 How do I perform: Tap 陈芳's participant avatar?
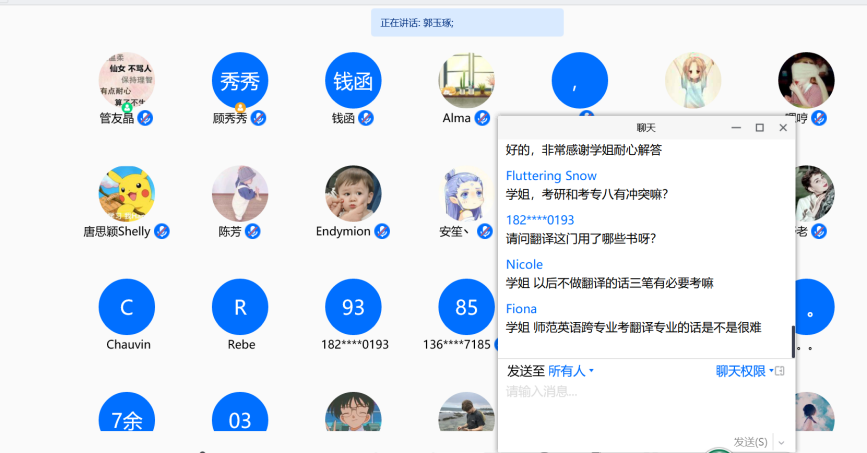(240, 193)
